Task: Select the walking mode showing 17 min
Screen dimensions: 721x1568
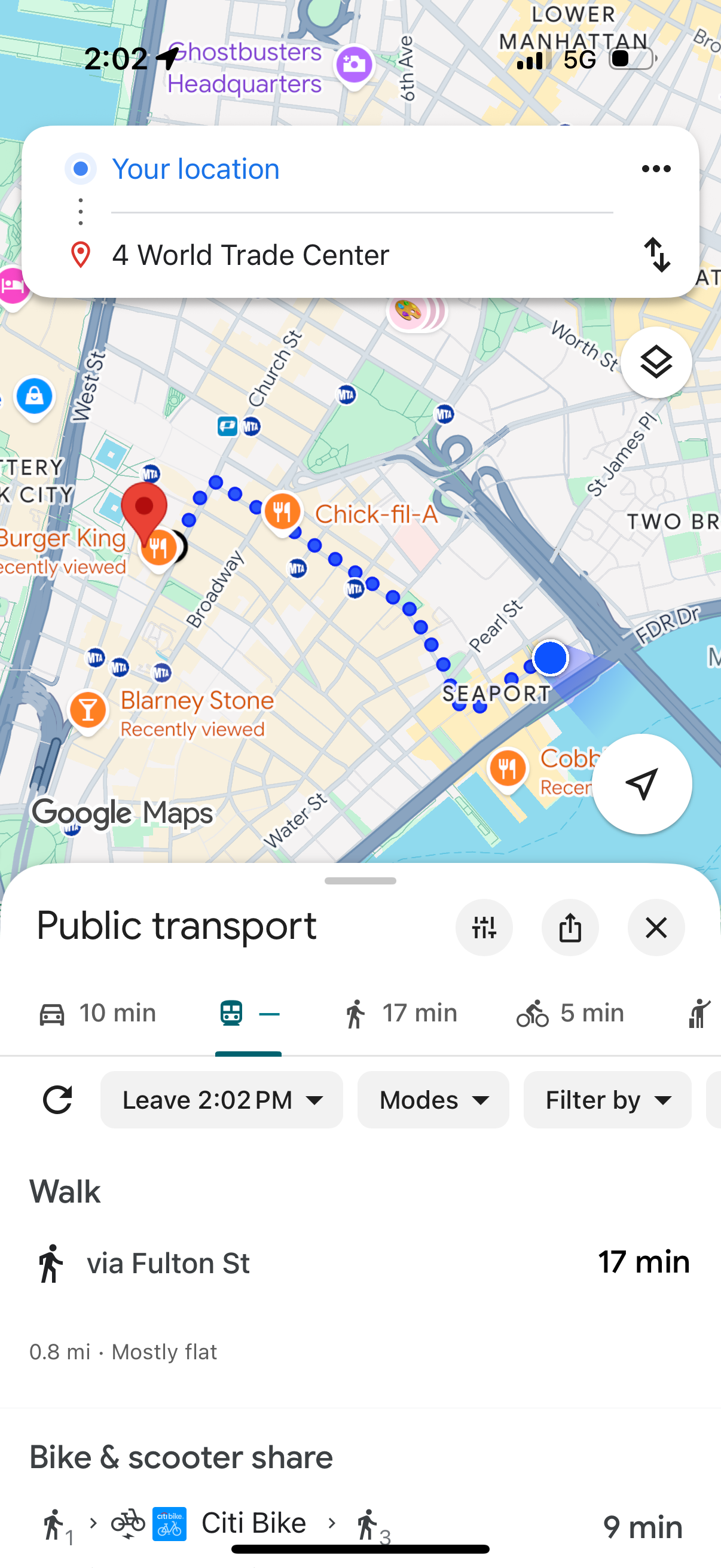Action: click(402, 1012)
